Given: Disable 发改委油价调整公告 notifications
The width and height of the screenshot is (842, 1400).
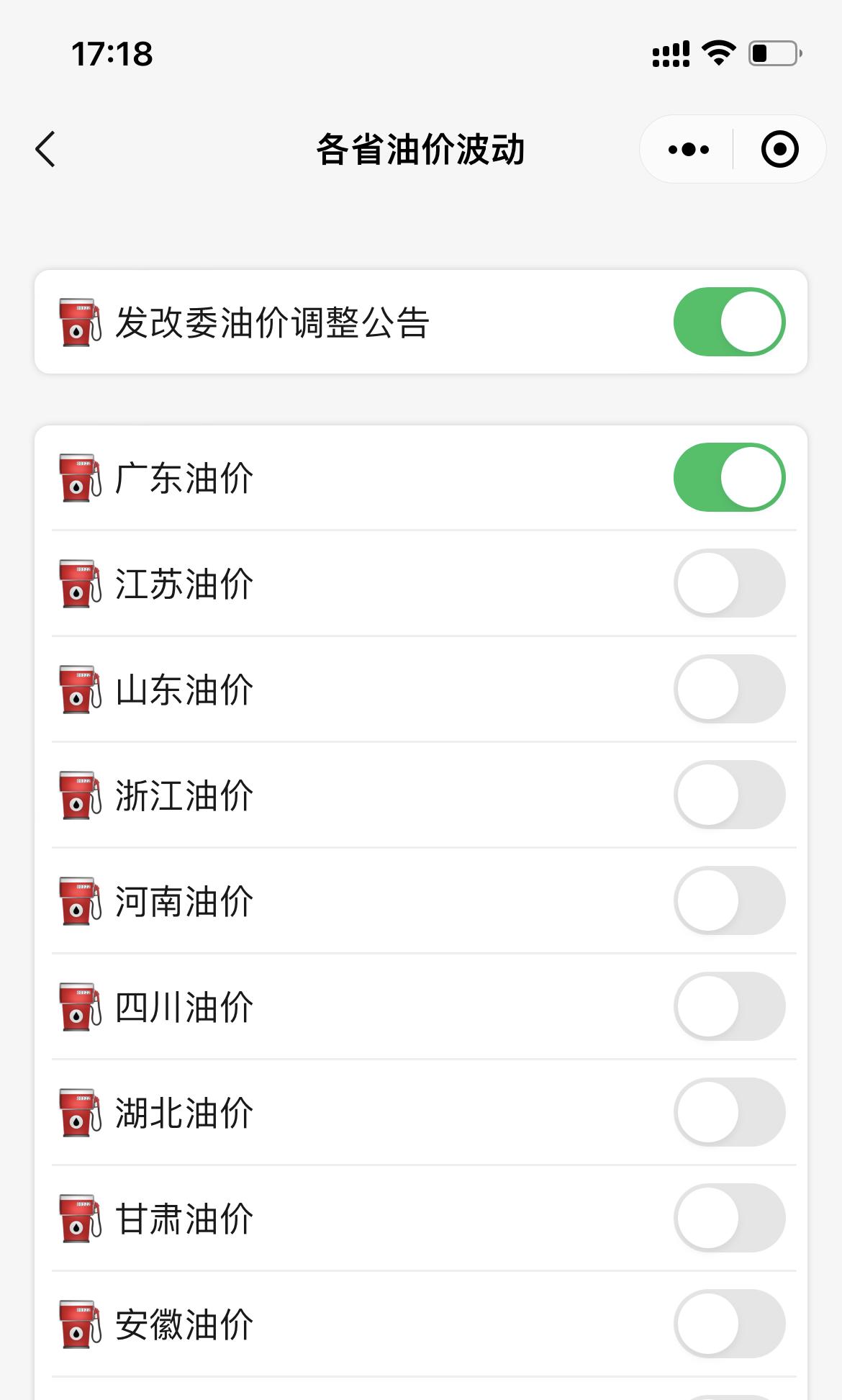Looking at the screenshot, I should coord(729,322).
